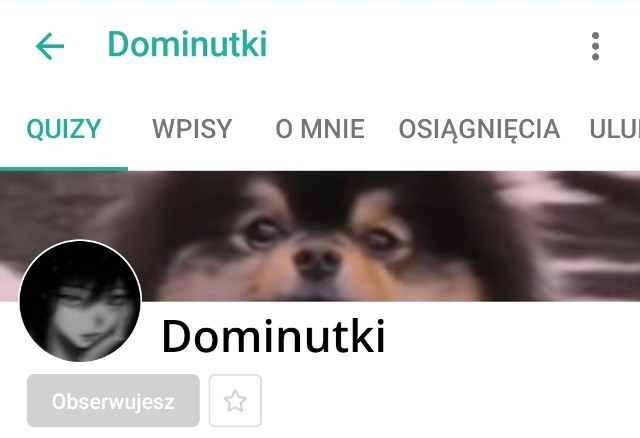Open the three-dot overflow menu

tap(595, 46)
